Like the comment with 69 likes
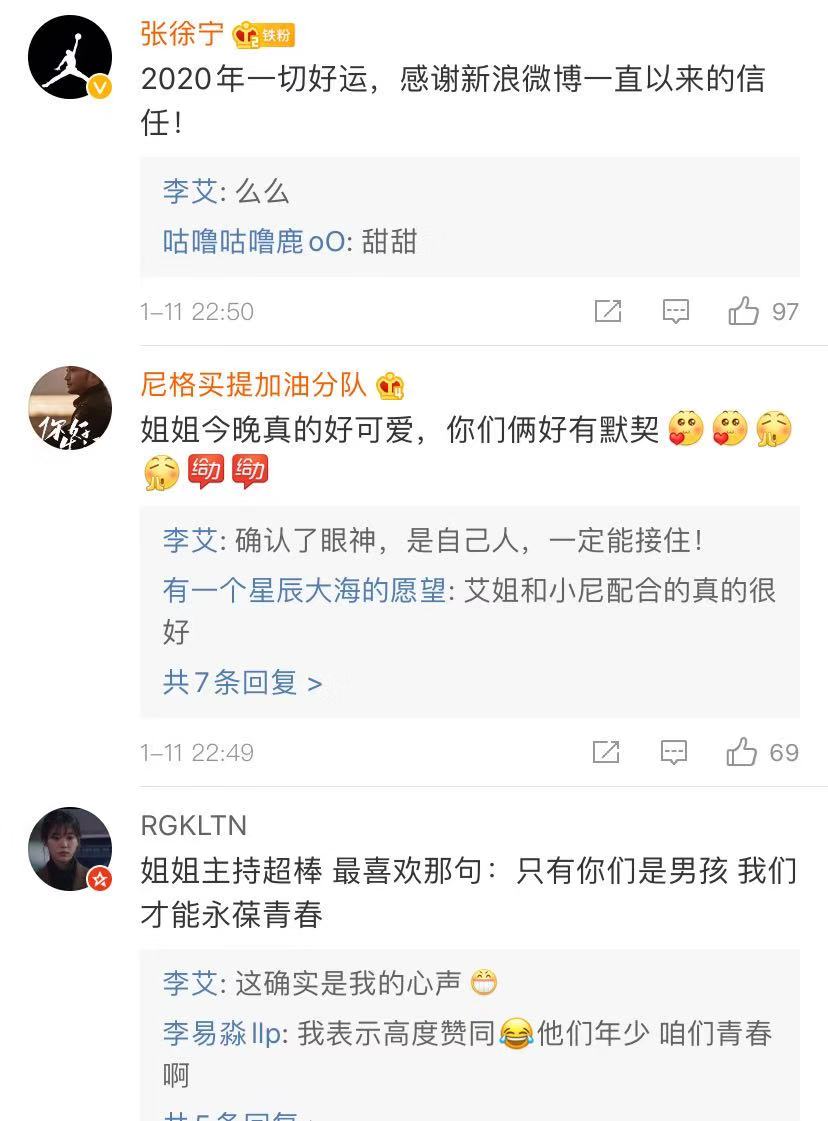The image size is (828, 1121). [743, 752]
